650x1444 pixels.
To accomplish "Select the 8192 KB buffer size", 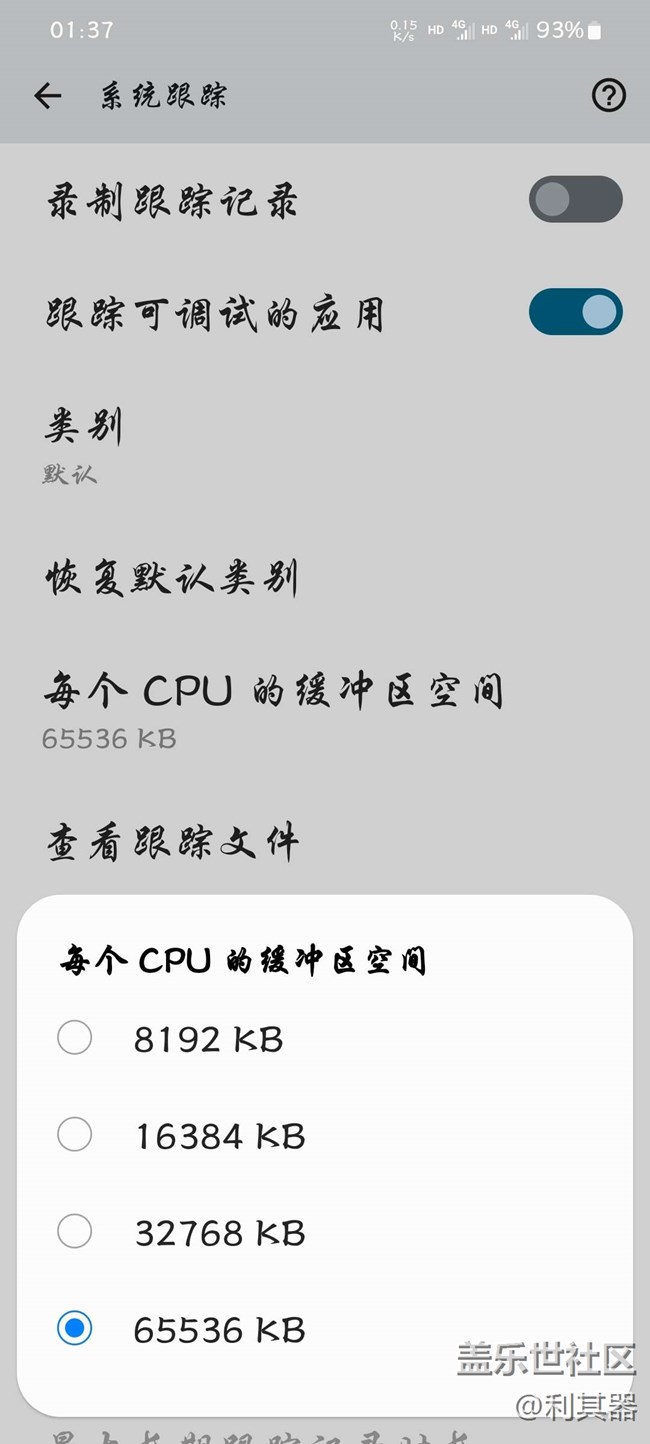I will pyautogui.click(x=75, y=1038).
